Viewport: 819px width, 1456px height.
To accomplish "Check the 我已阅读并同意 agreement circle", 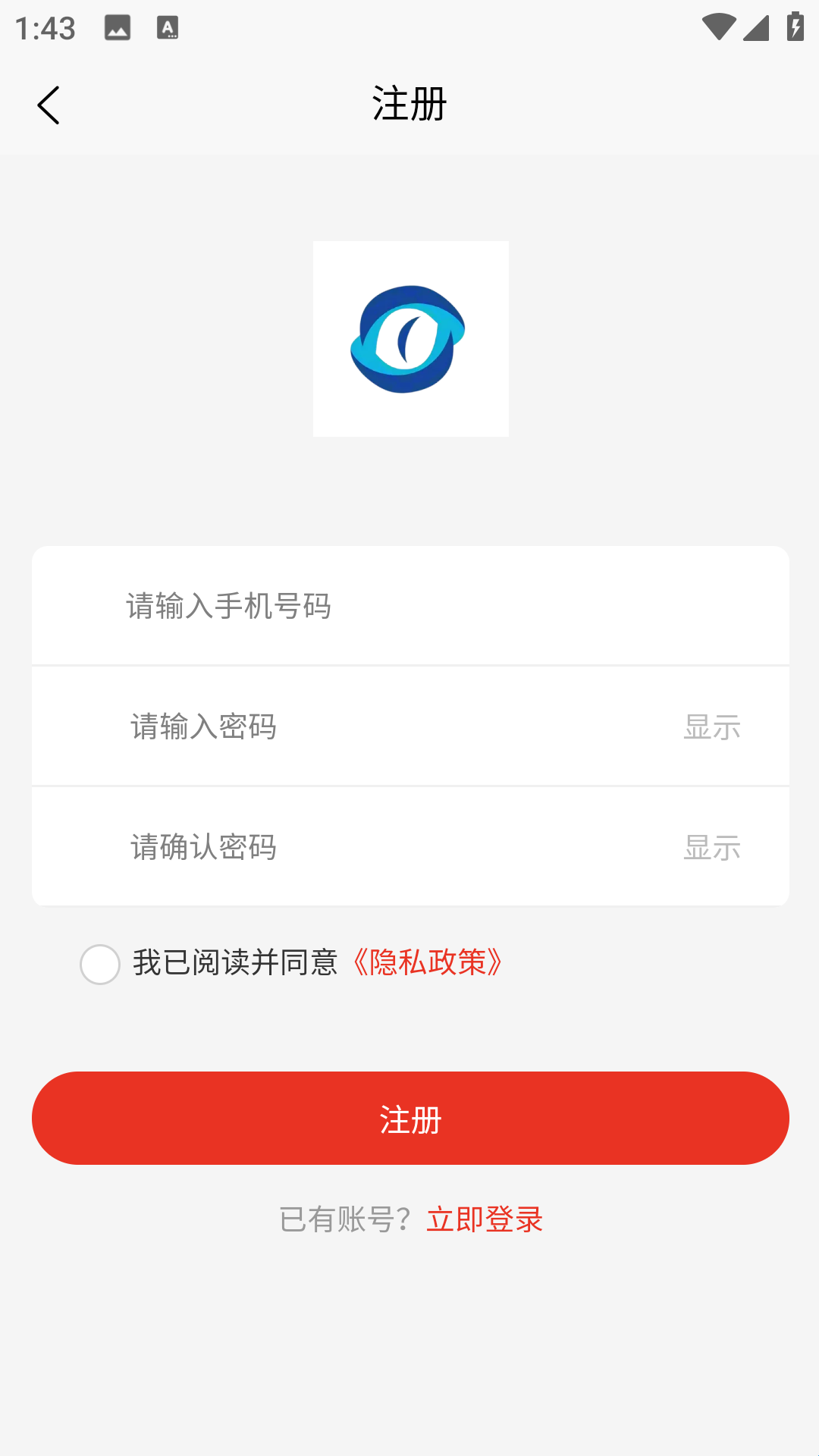I will click(100, 964).
